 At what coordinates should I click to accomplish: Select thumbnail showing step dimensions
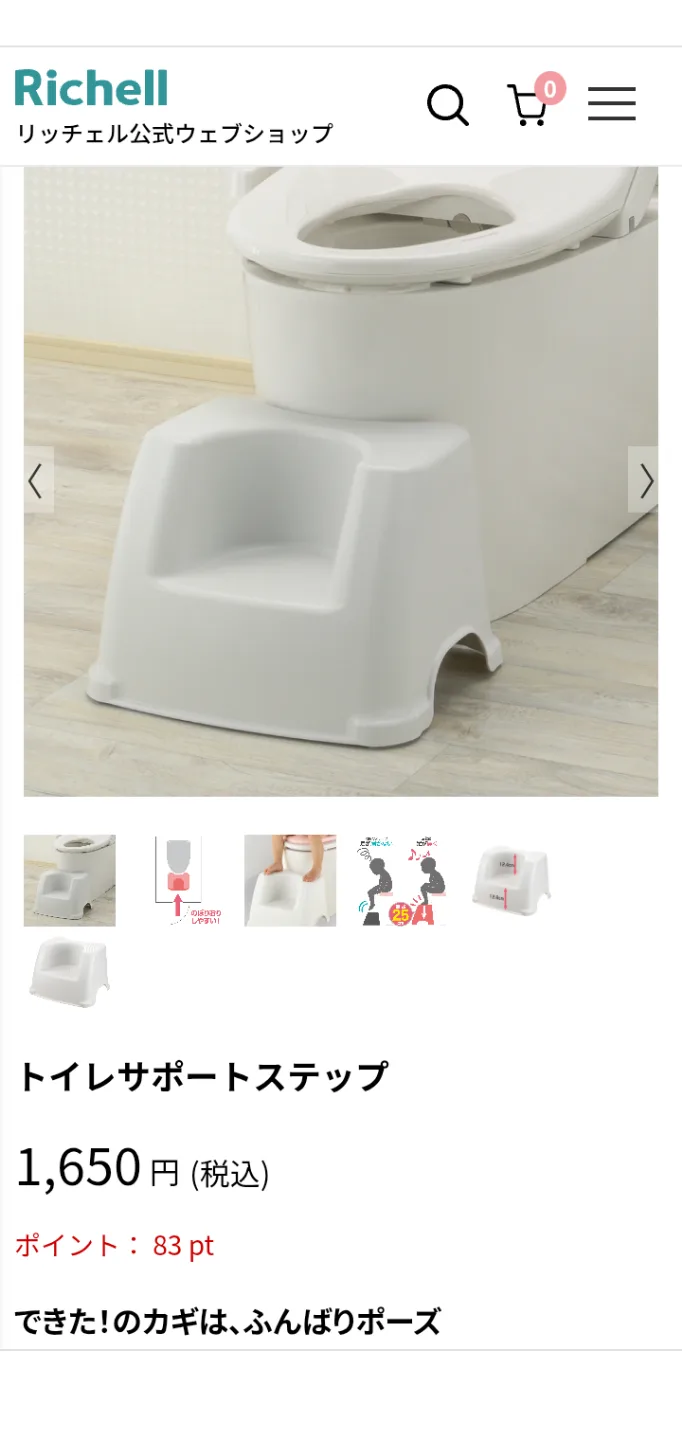(510, 880)
